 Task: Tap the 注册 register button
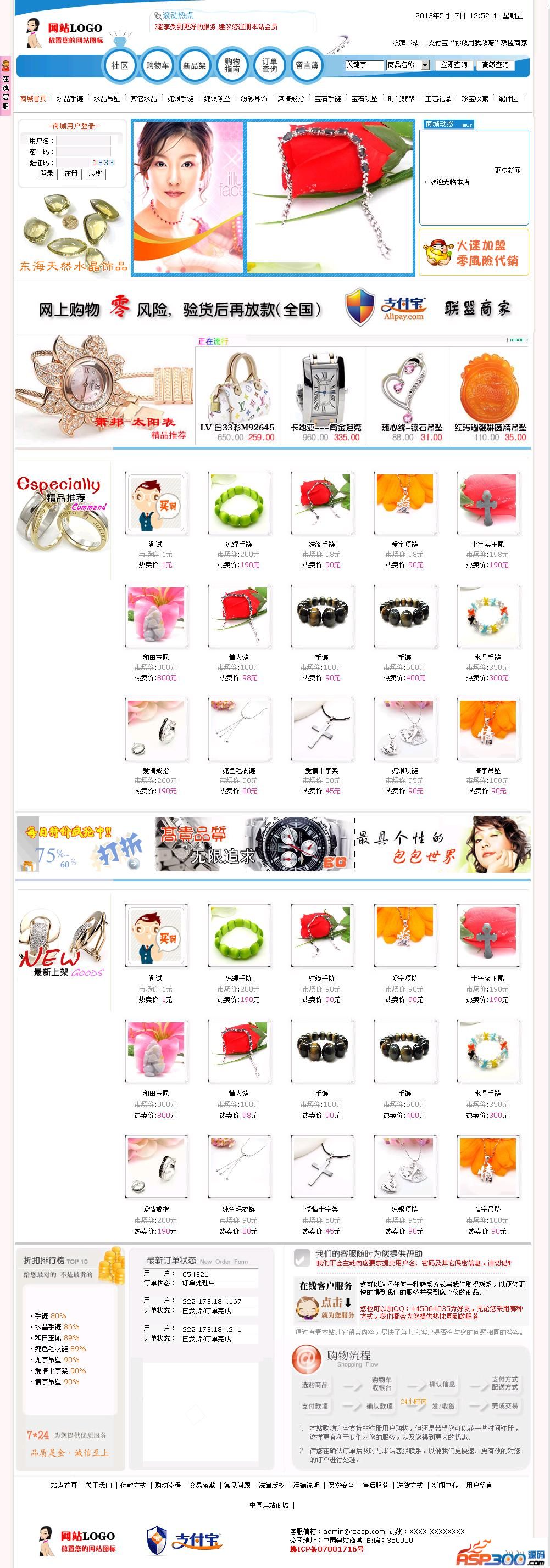[x=71, y=173]
